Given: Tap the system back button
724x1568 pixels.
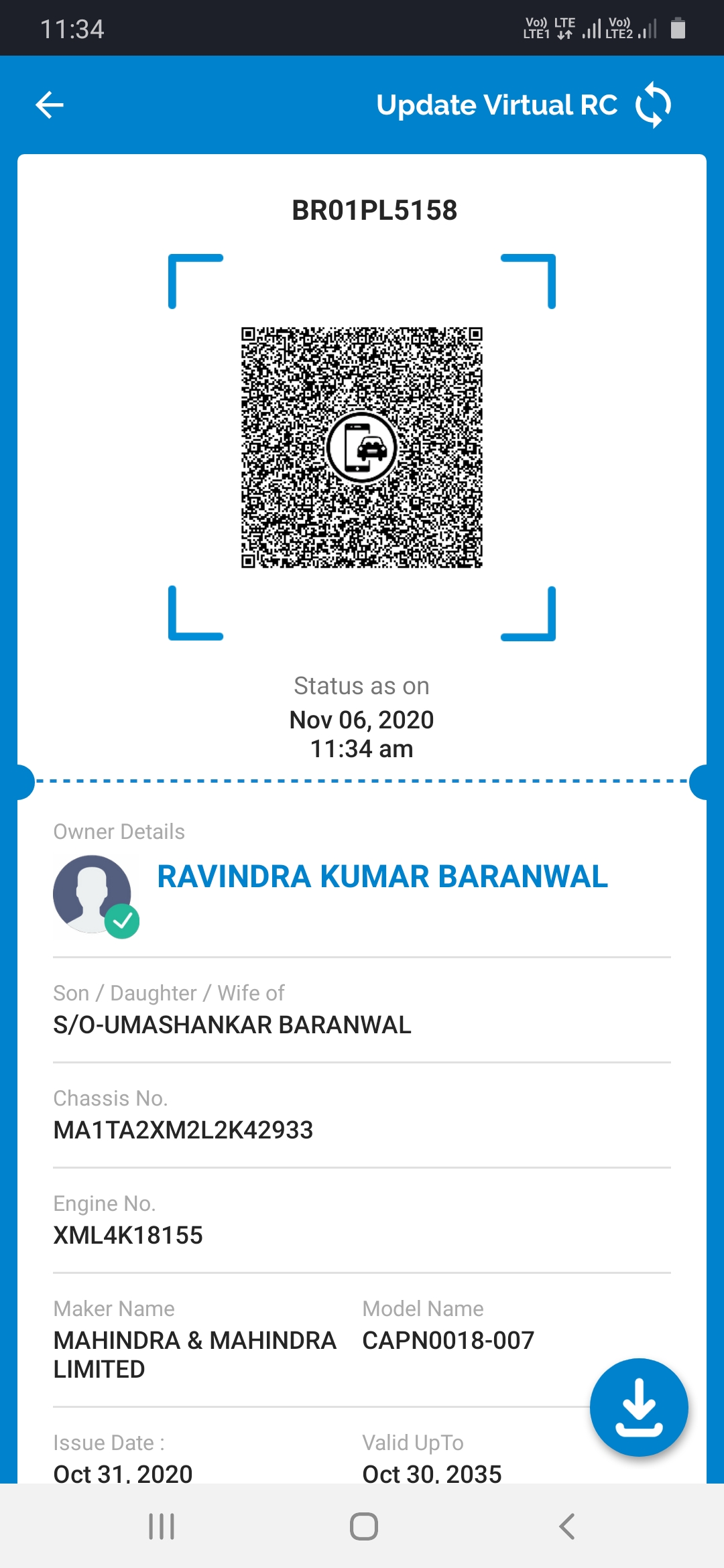Looking at the screenshot, I should [567, 1526].
